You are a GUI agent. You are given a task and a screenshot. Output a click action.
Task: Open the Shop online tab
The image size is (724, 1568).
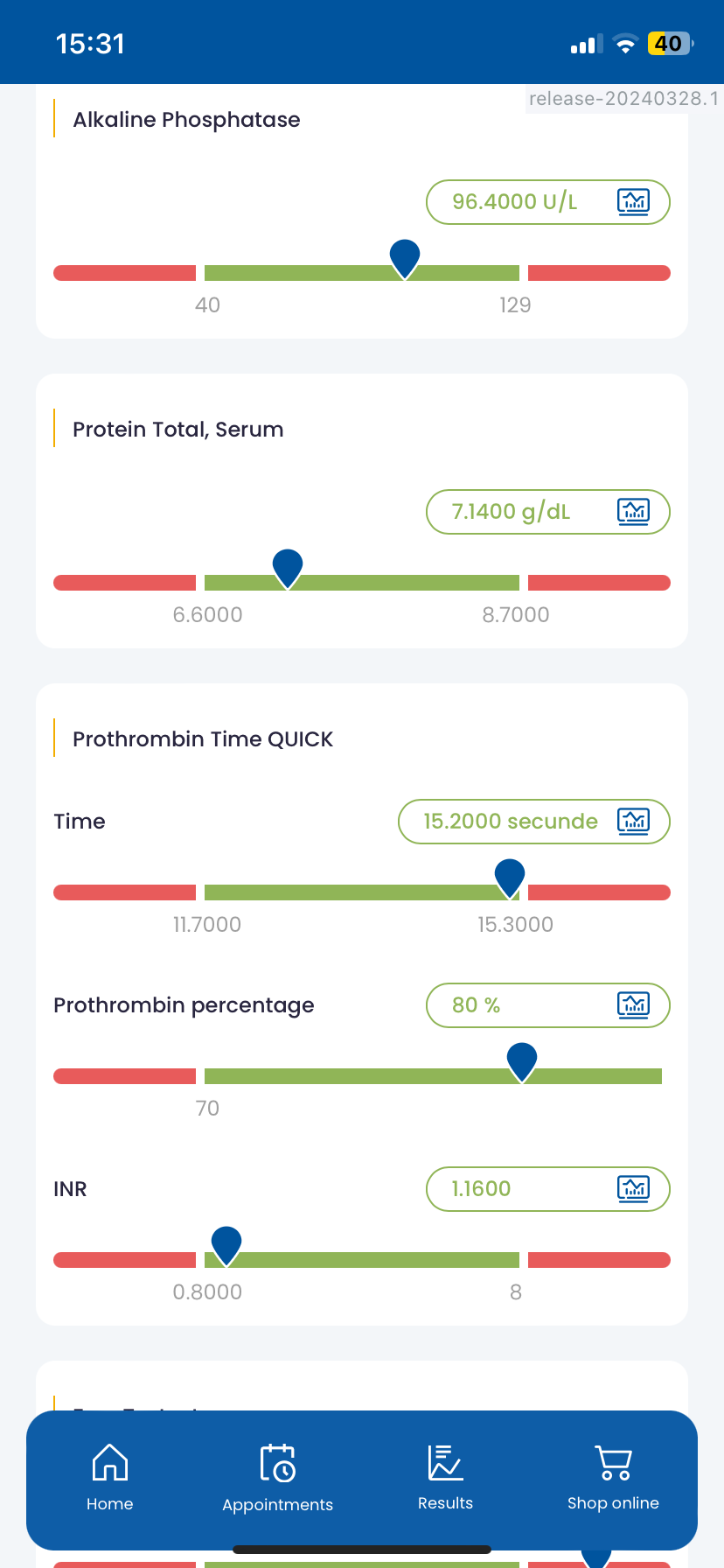pyautogui.click(x=613, y=1478)
